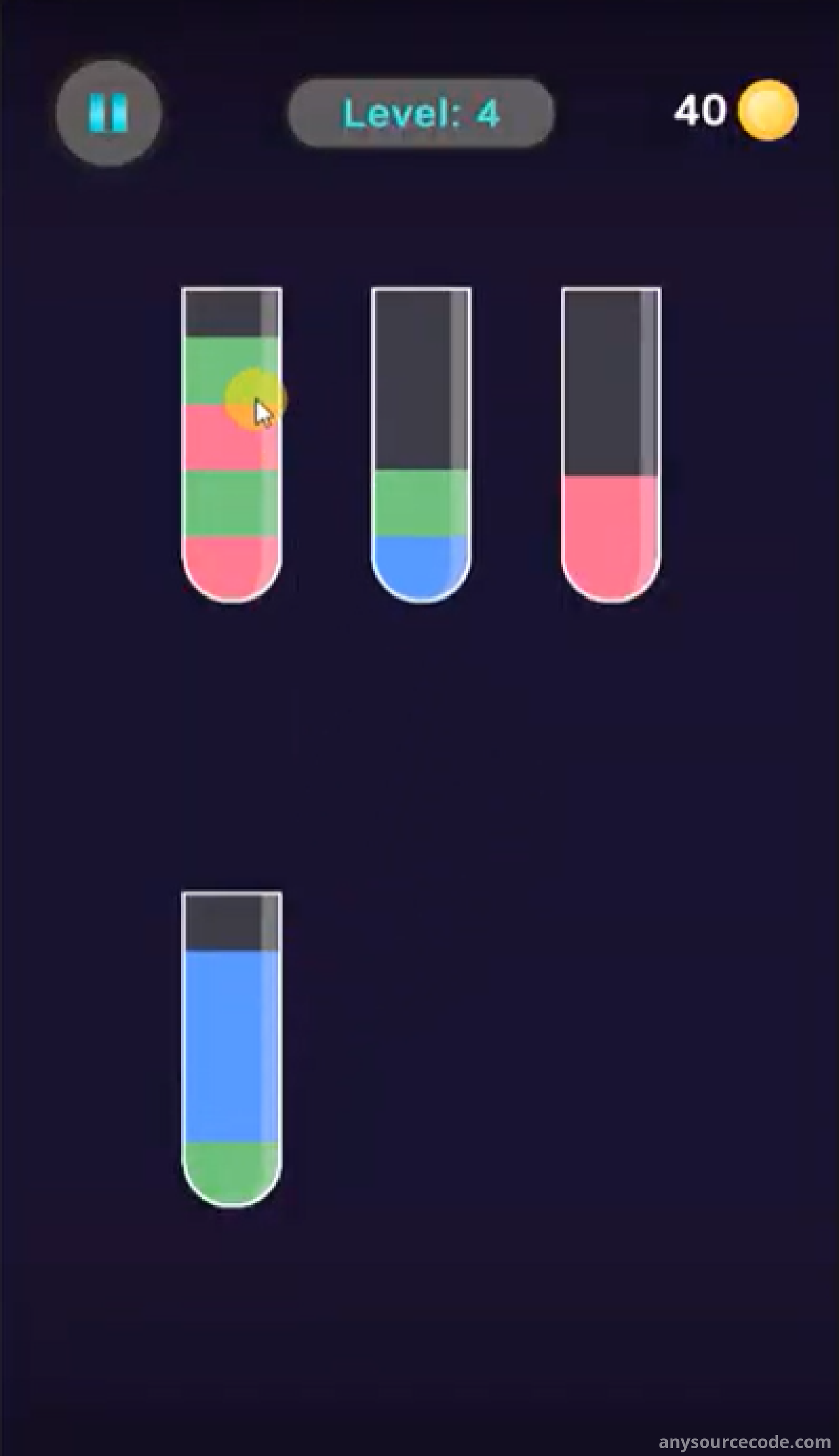This screenshot has height=1456, width=839.
Task: Tap the tube with green over blue
Action: tap(421, 444)
